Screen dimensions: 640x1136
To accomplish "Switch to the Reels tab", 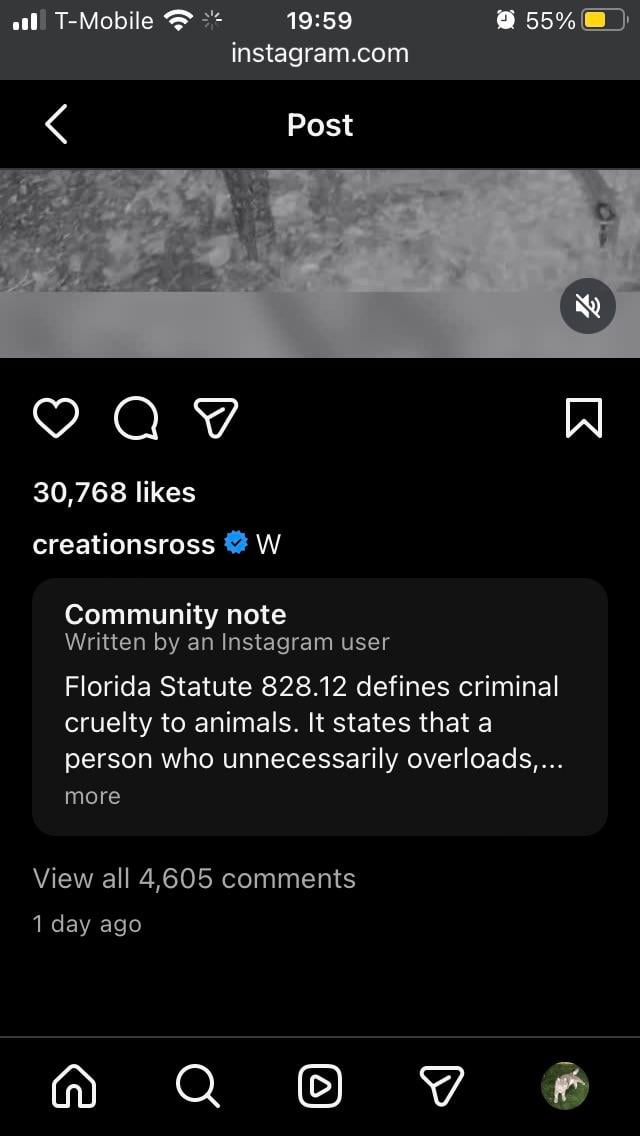I will [320, 1086].
